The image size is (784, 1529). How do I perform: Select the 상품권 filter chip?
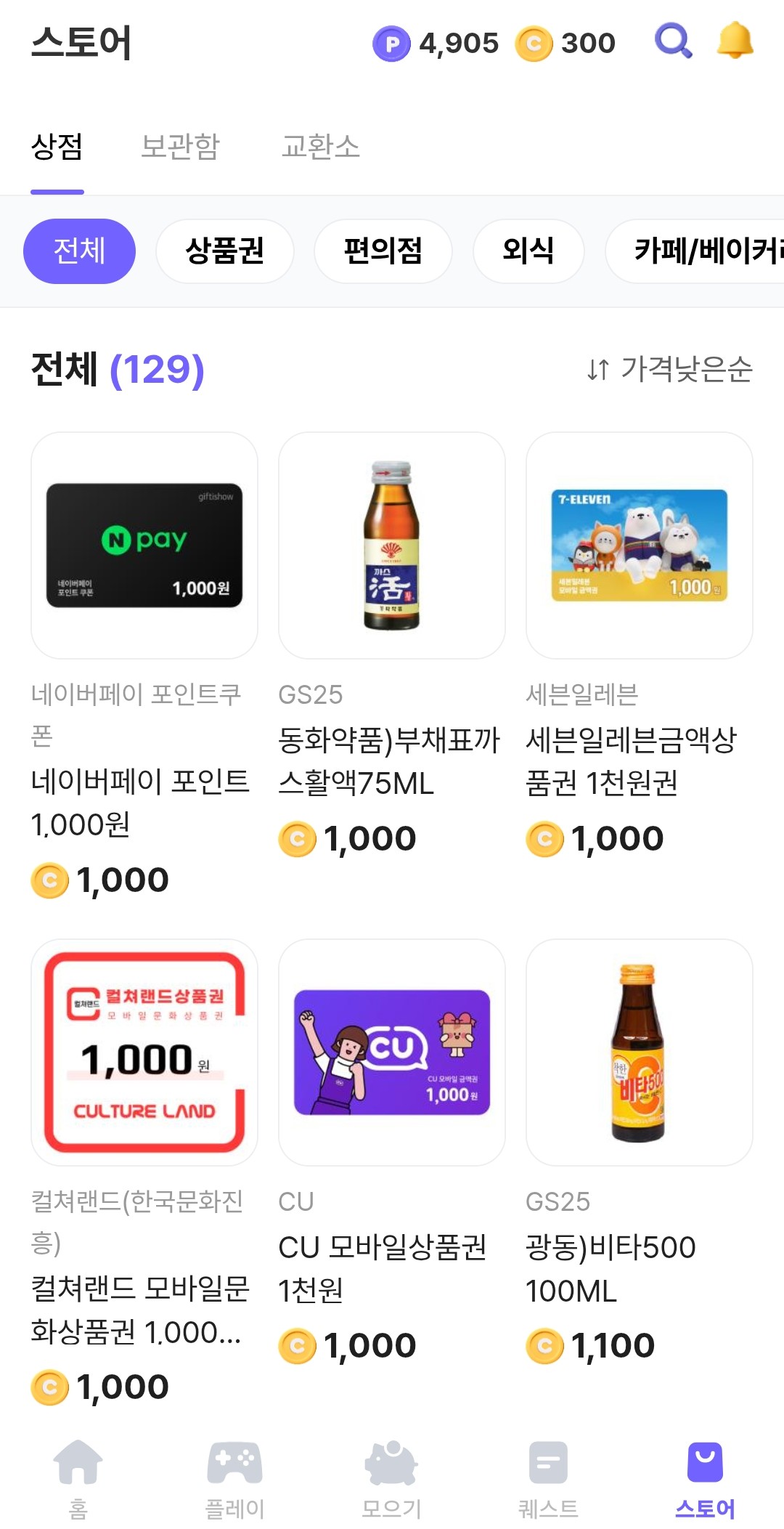pyautogui.click(x=224, y=251)
